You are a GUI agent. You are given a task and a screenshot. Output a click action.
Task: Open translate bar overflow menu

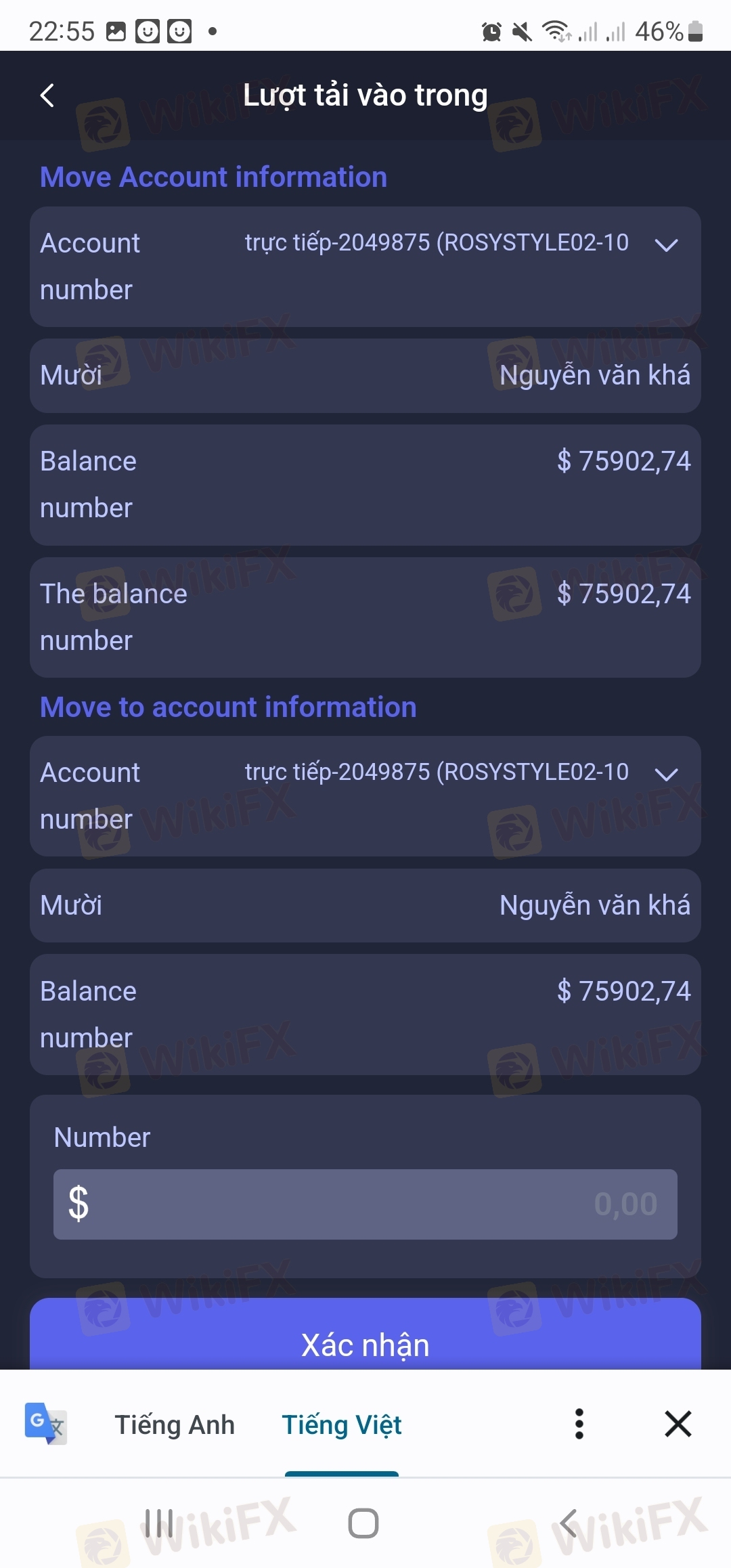(579, 1424)
